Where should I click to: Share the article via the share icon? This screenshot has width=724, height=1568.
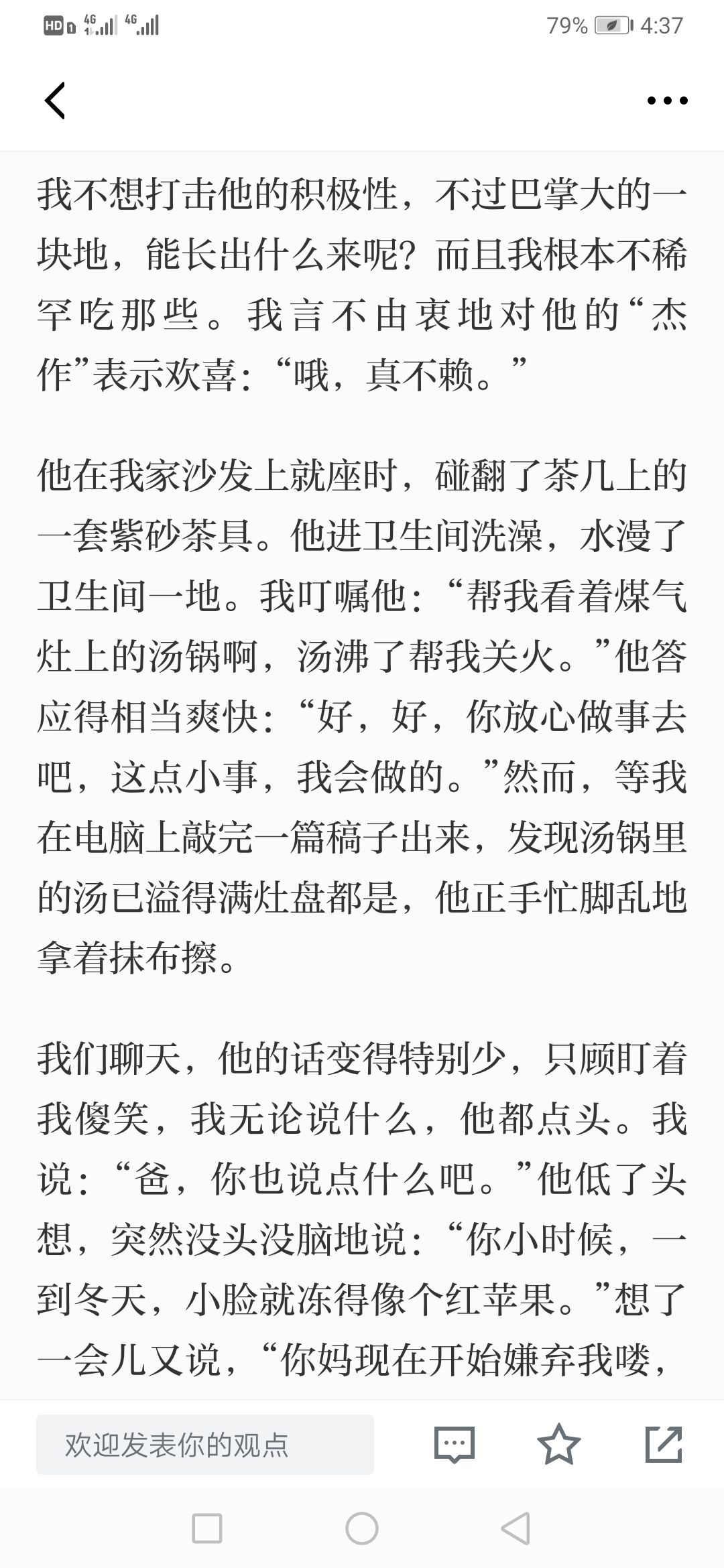click(664, 1444)
